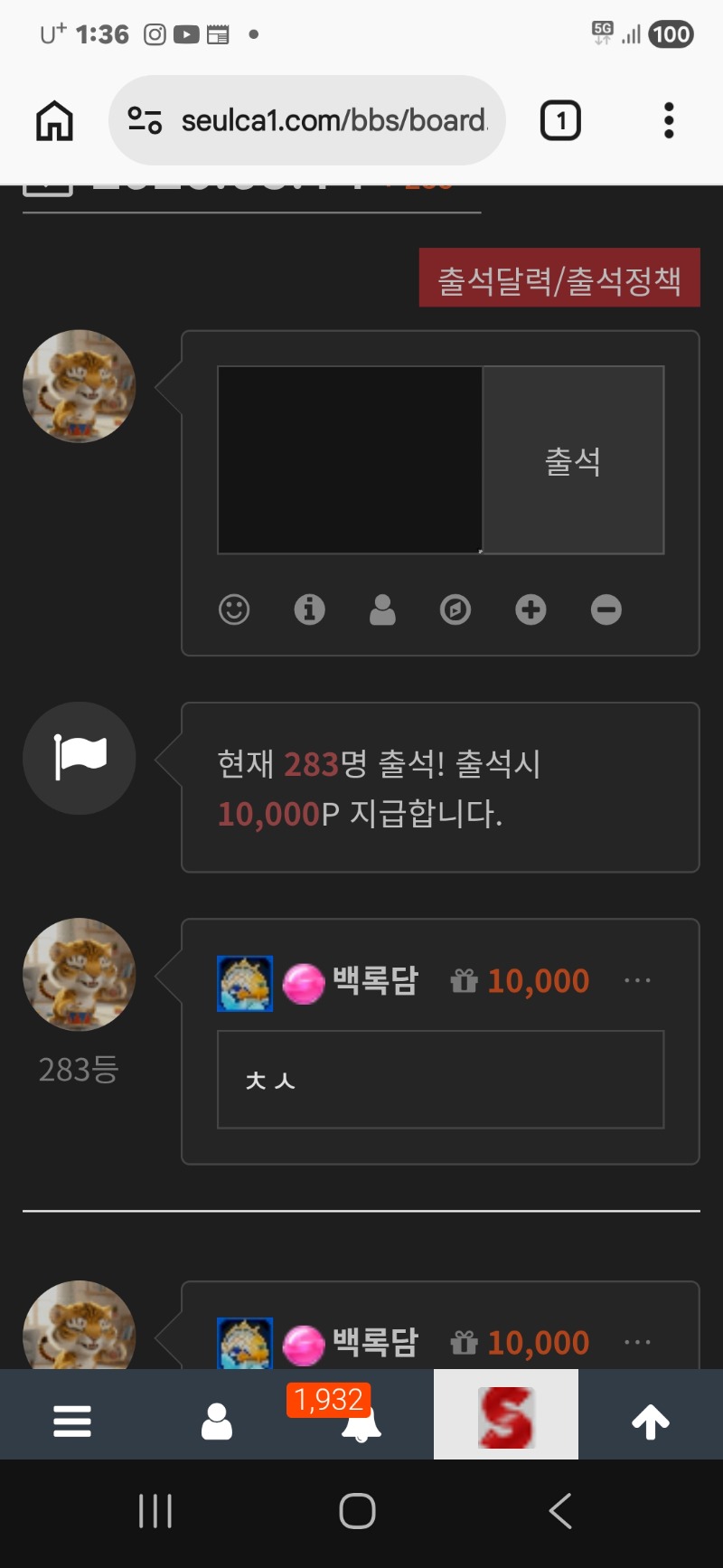Screen dimensions: 723x1568
Task: View open browser tabs
Action: pyautogui.click(x=560, y=120)
